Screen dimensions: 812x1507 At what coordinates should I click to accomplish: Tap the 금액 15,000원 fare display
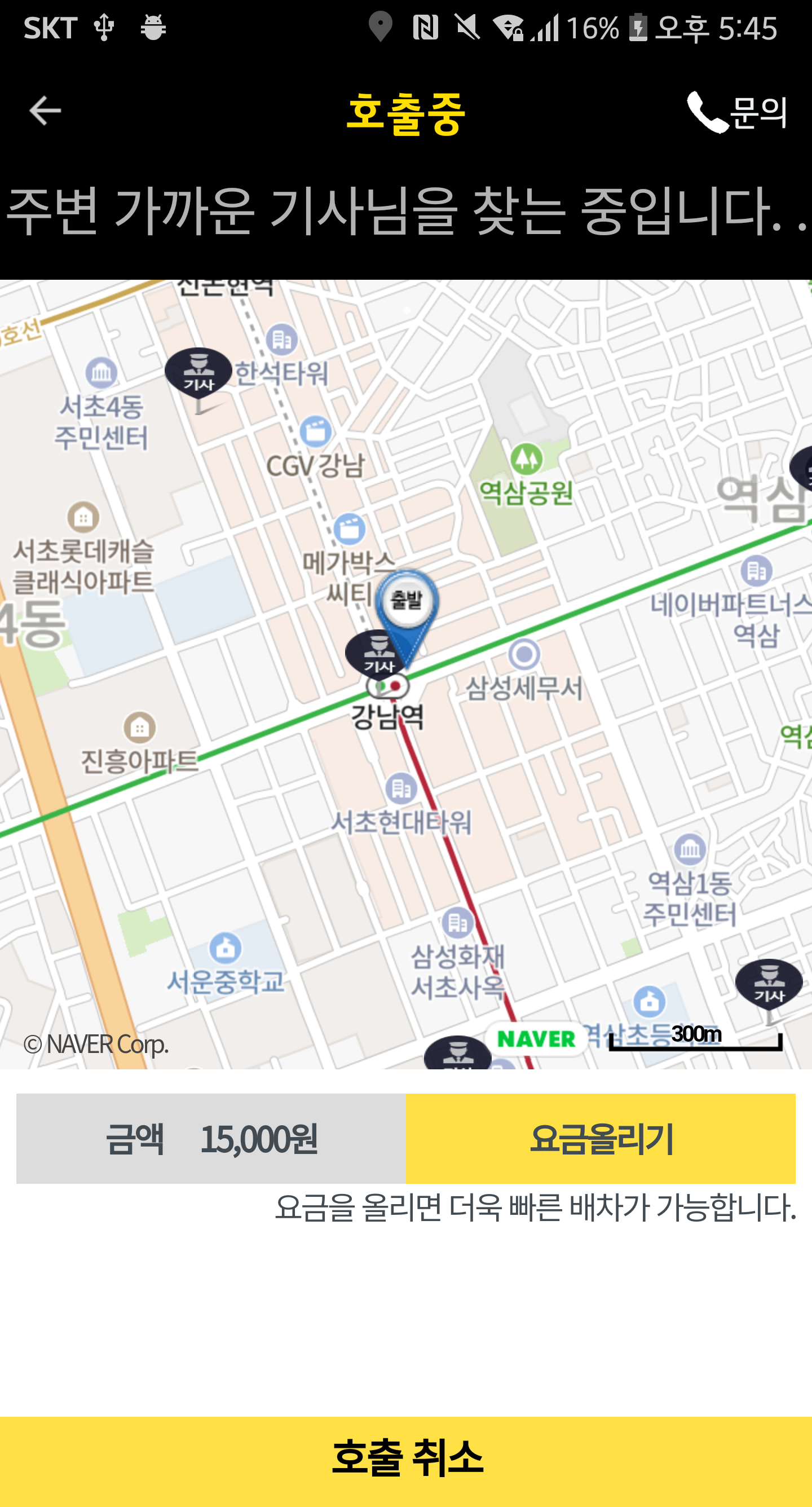click(210, 1129)
